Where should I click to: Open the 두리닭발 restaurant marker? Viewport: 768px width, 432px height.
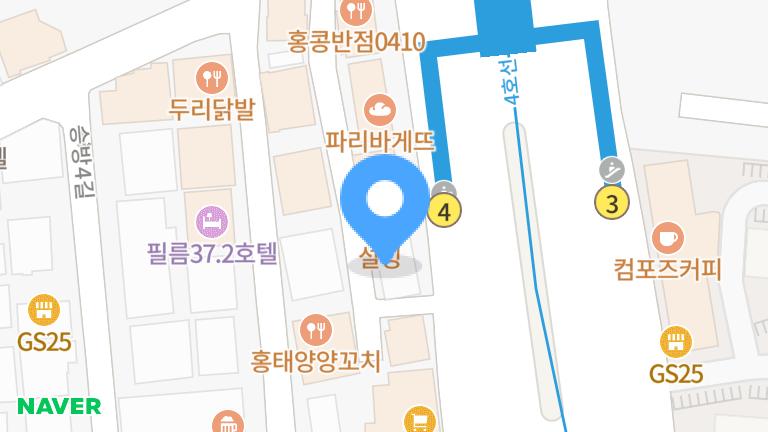(211, 78)
